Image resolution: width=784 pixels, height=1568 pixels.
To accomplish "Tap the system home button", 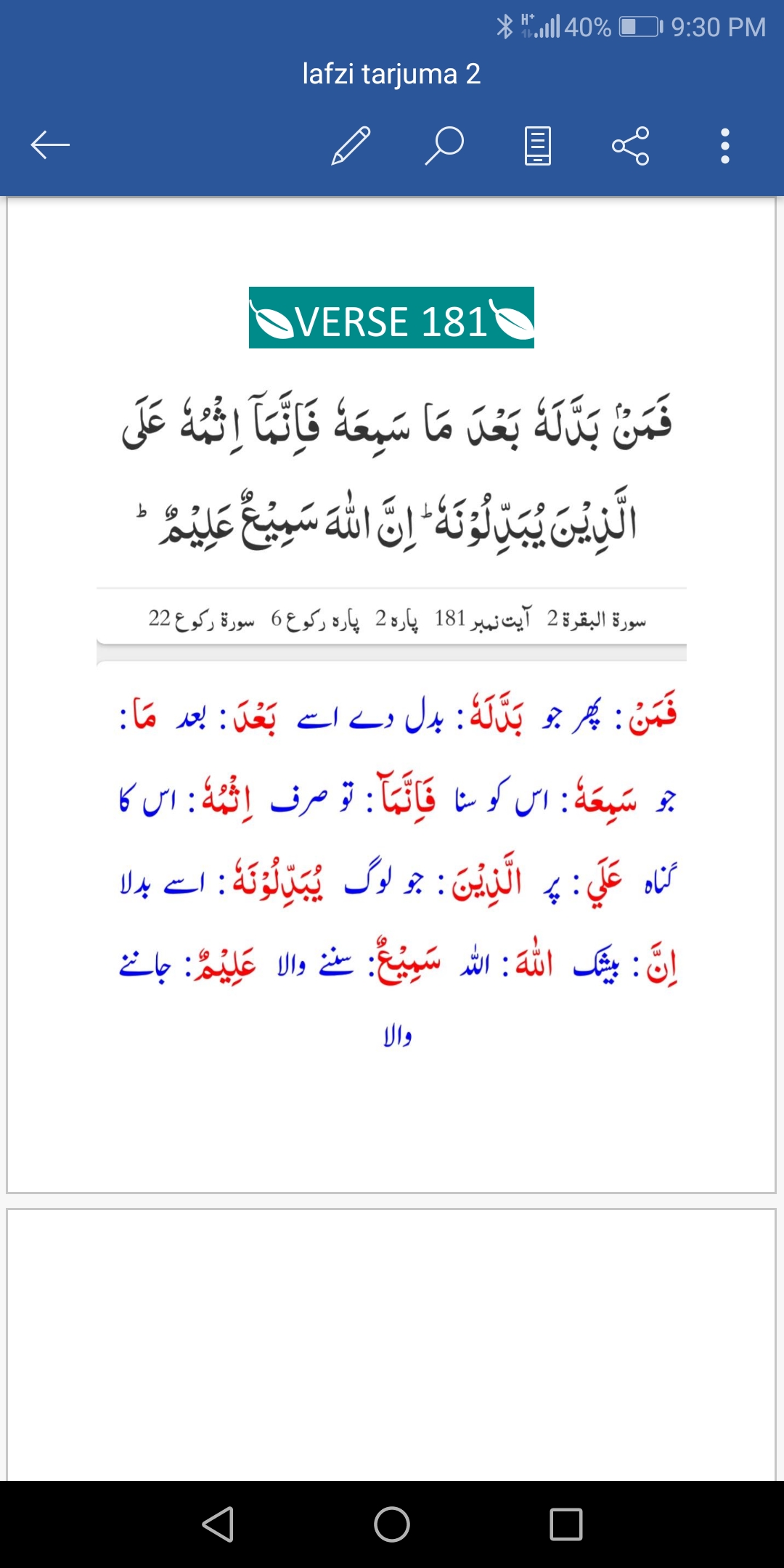I will coord(392,1524).
